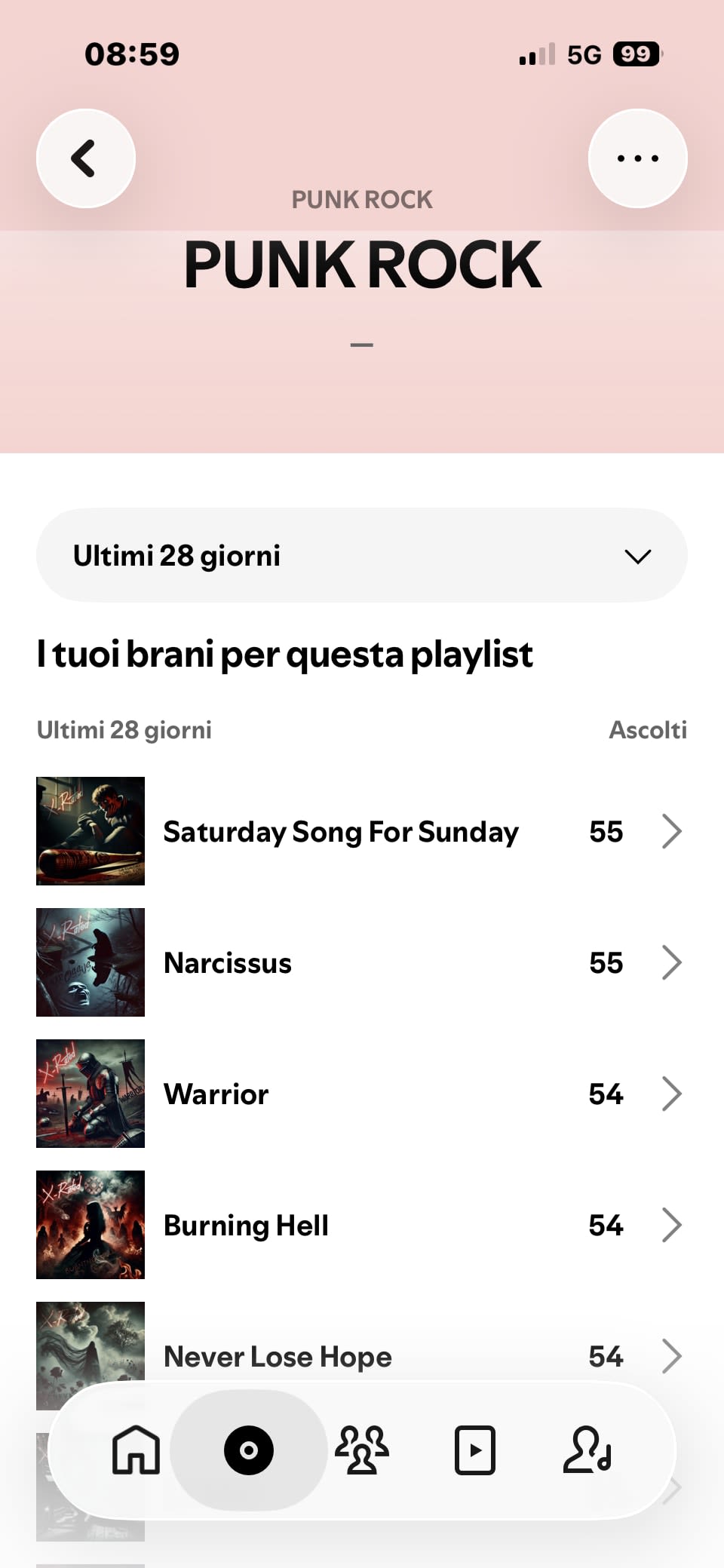The width and height of the screenshot is (724, 1568).
Task: Open the Narcissus track row
Action: coord(362,962)
